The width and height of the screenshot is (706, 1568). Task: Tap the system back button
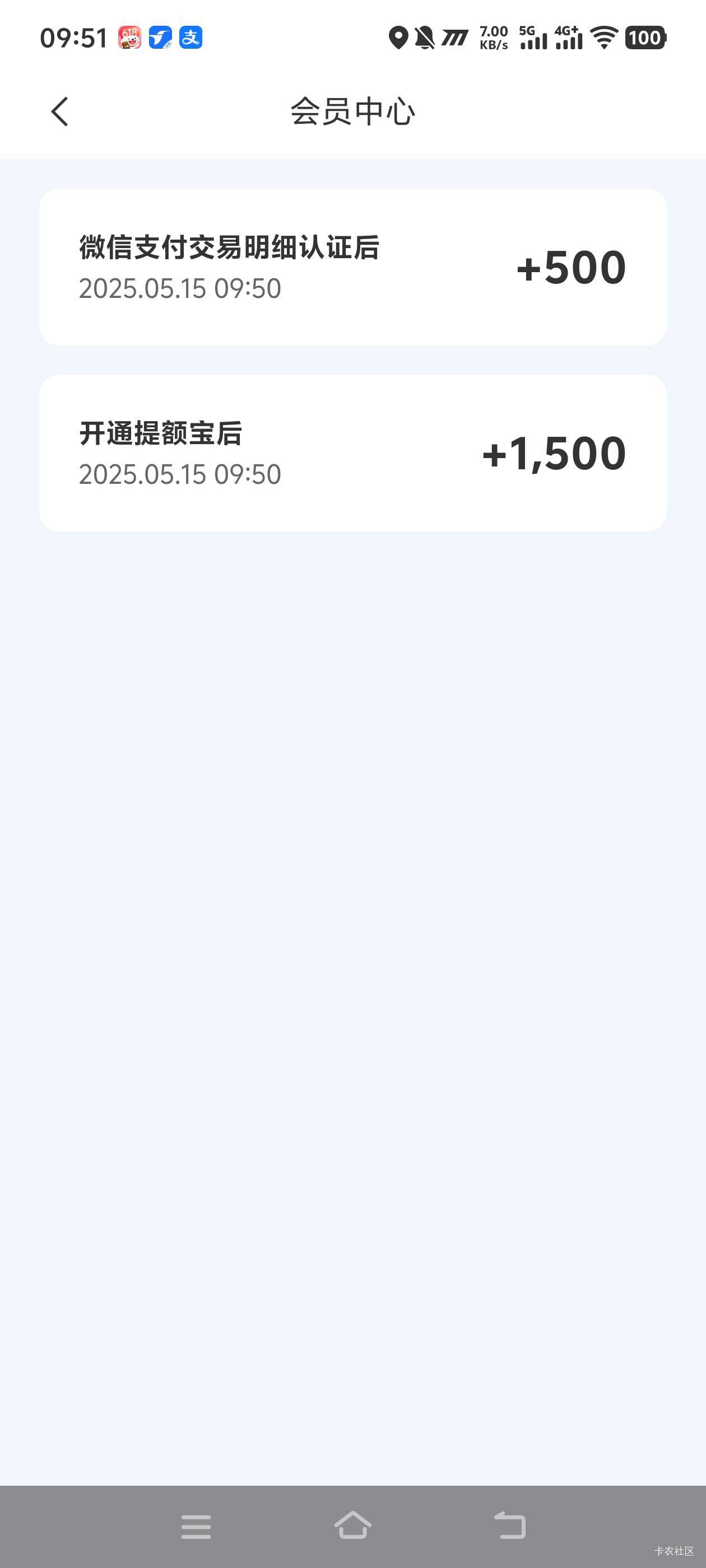(x=509, y=1525)
